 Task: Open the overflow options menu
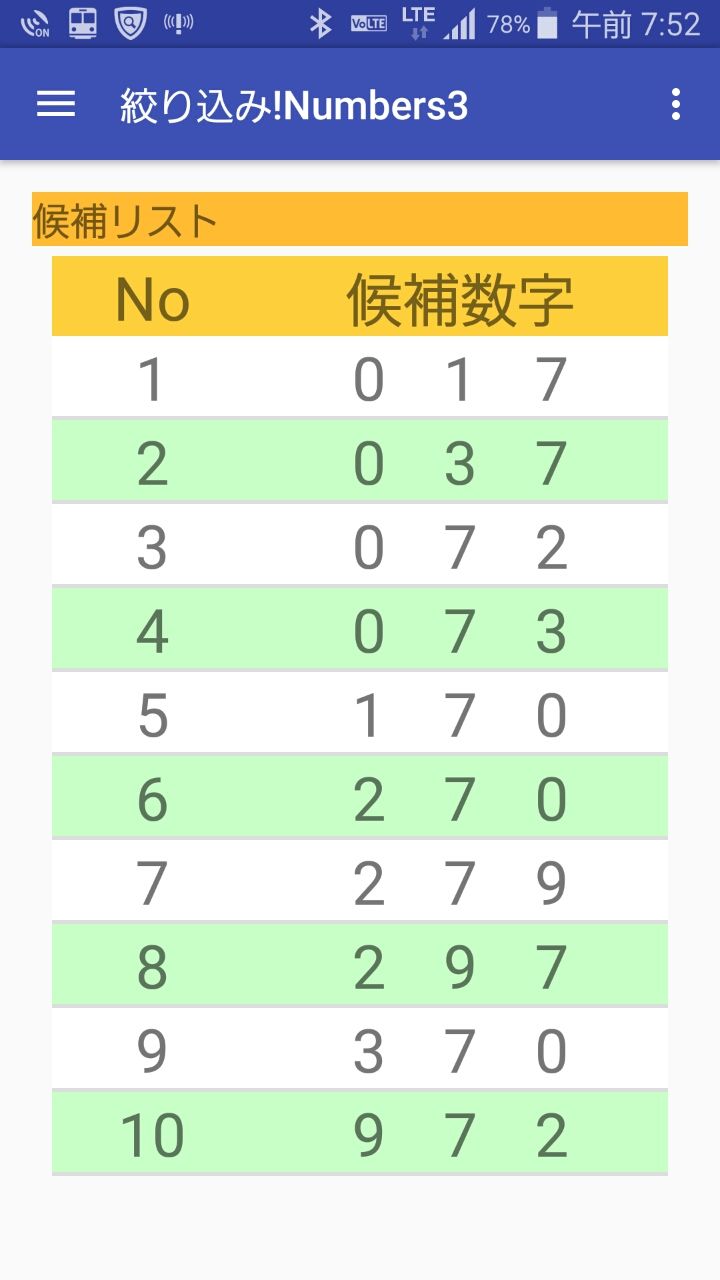(677, 104)
